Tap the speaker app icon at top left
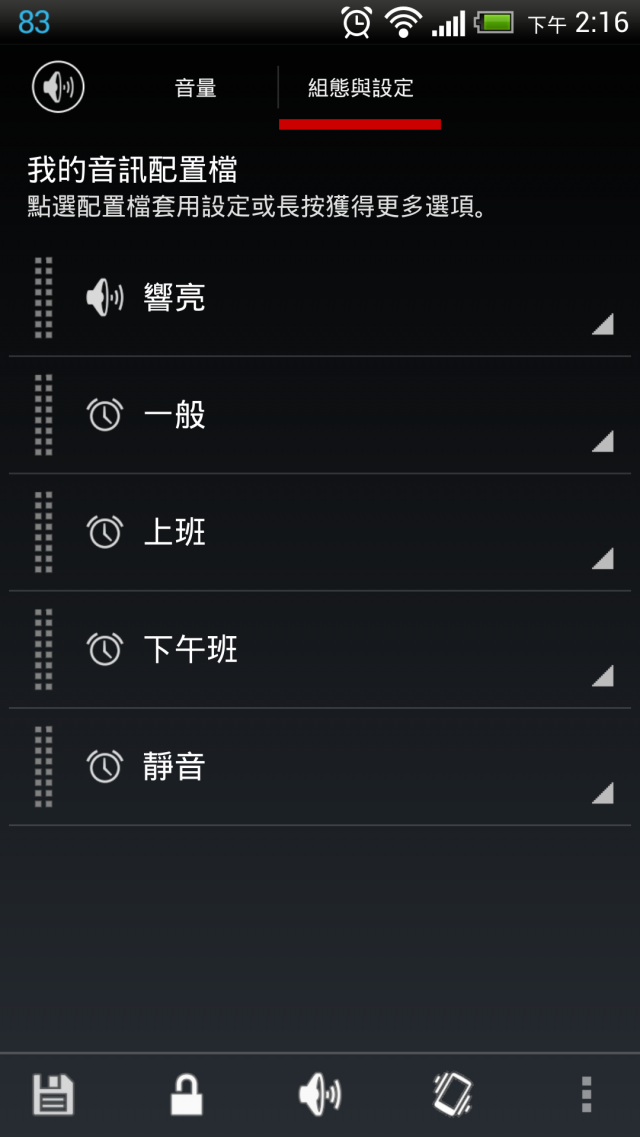Image resolution: width=640 pixels, height=1138 pixels. pyautogui.click(x=58, y=87)
